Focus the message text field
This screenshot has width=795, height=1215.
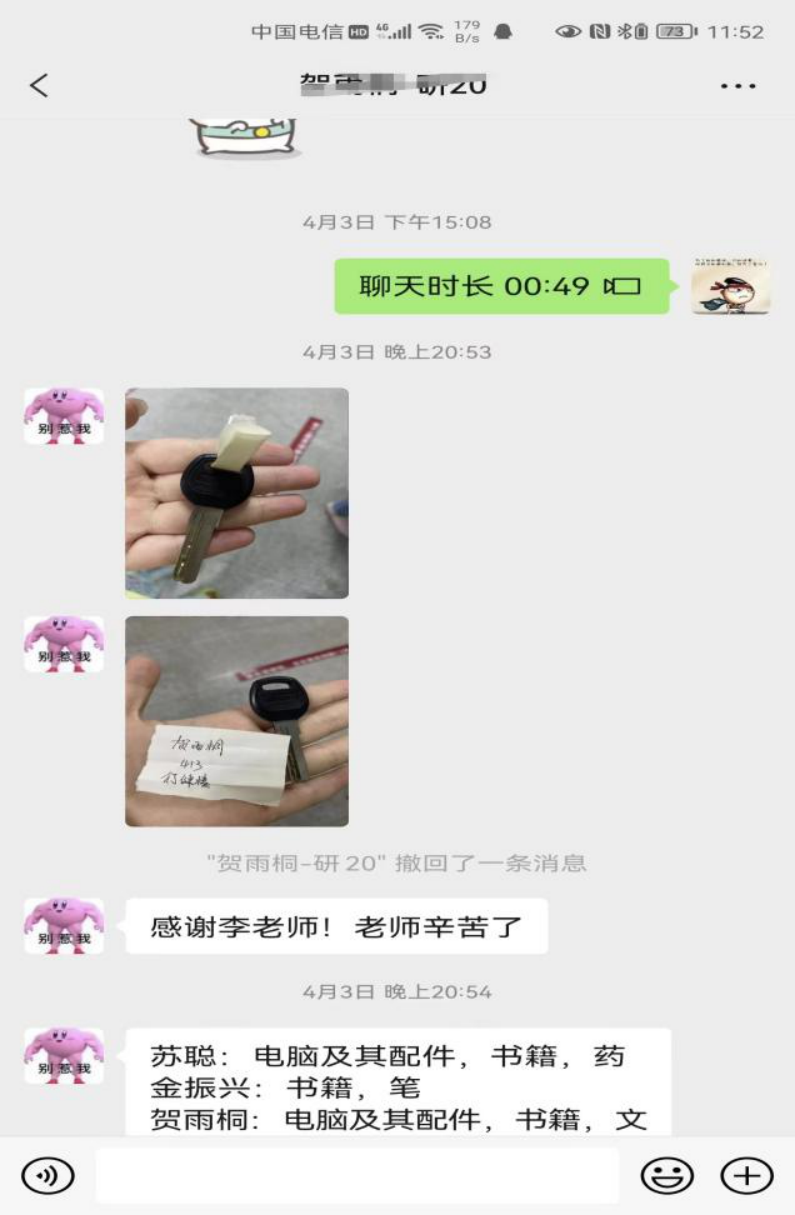point(357,1175)
